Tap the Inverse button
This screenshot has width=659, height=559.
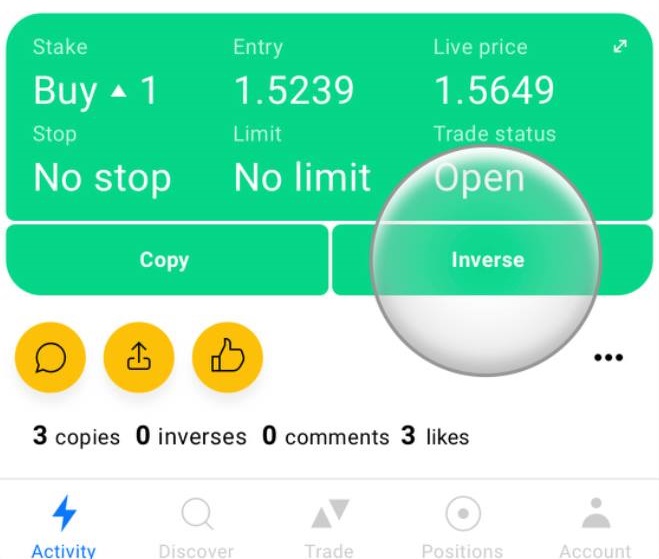488,260
